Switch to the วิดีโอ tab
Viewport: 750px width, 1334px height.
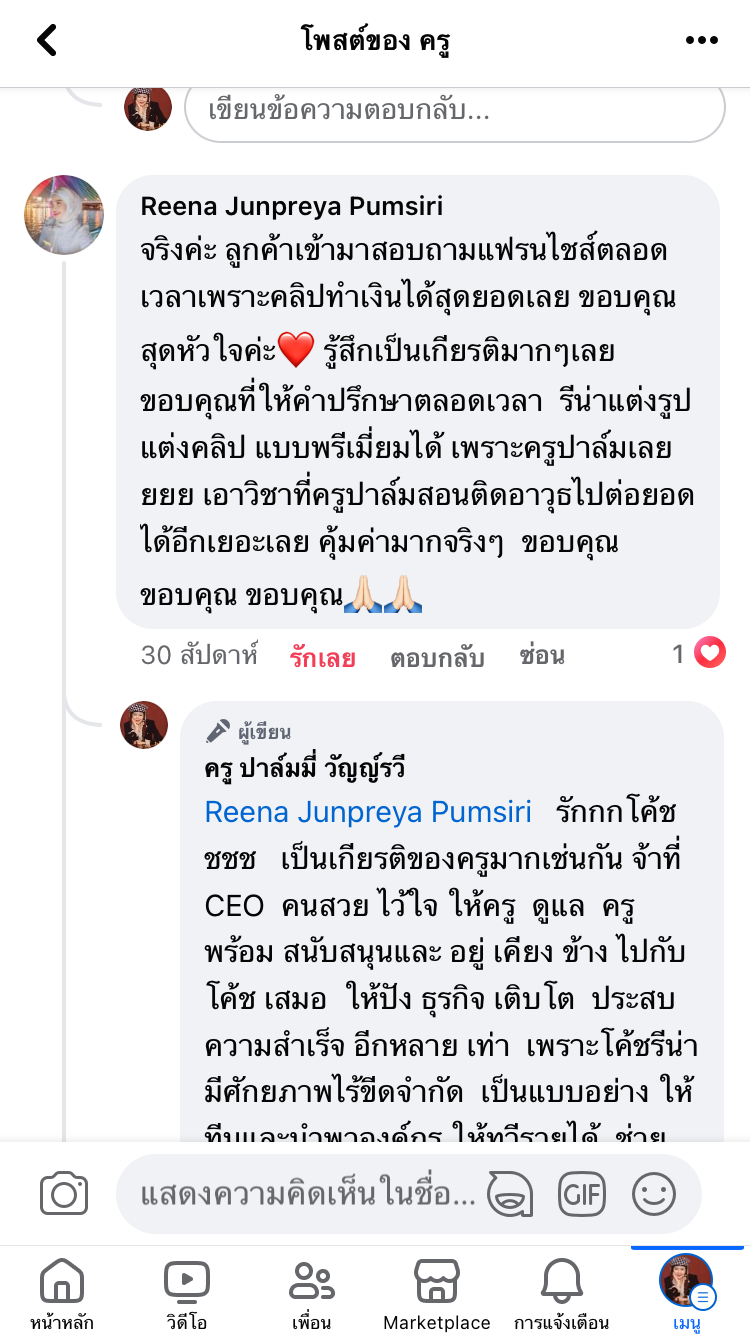187,1294
